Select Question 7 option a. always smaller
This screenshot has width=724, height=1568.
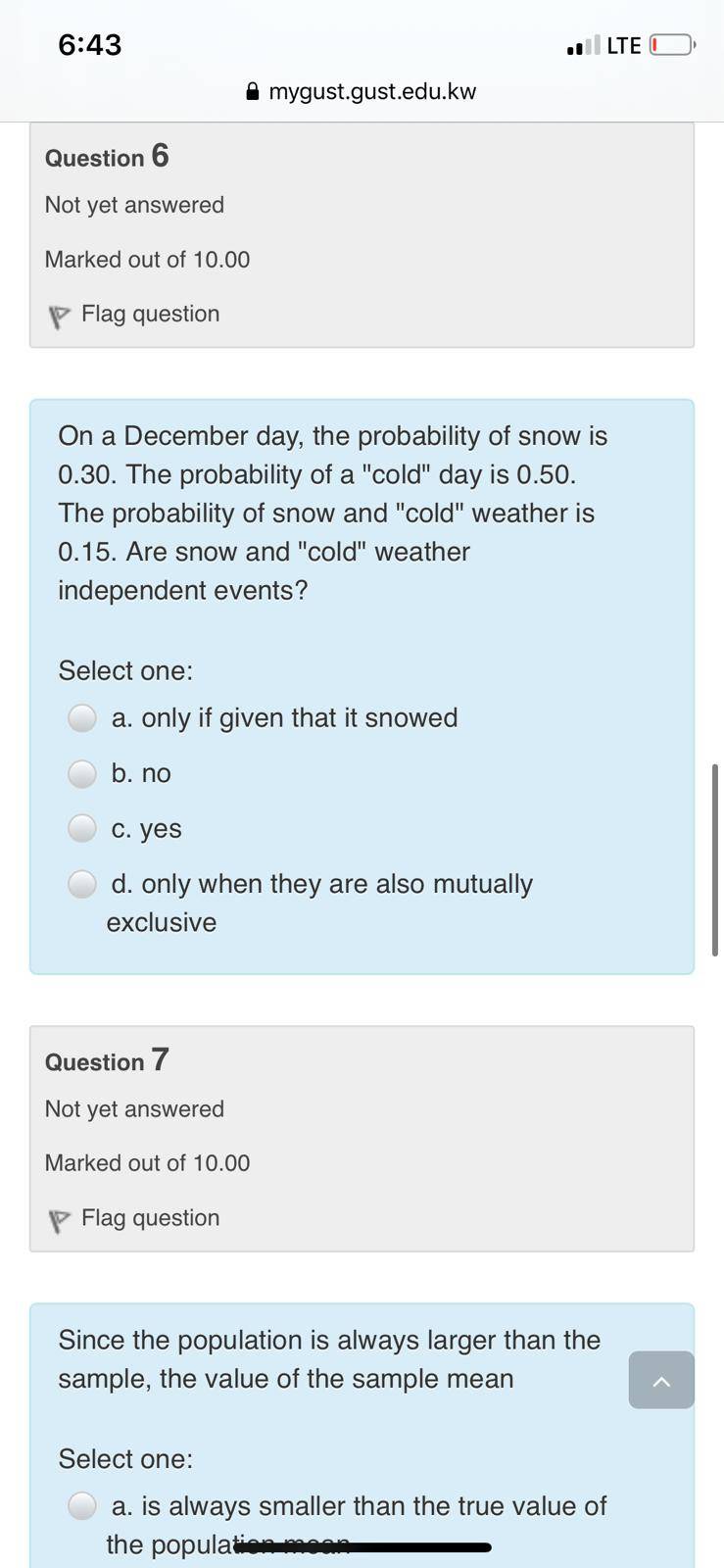point(82,1505)
